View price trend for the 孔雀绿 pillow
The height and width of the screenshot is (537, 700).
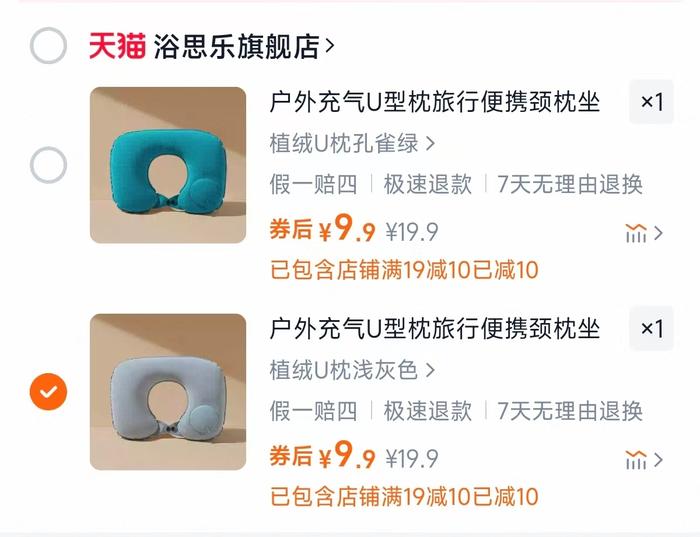(643, 234)
